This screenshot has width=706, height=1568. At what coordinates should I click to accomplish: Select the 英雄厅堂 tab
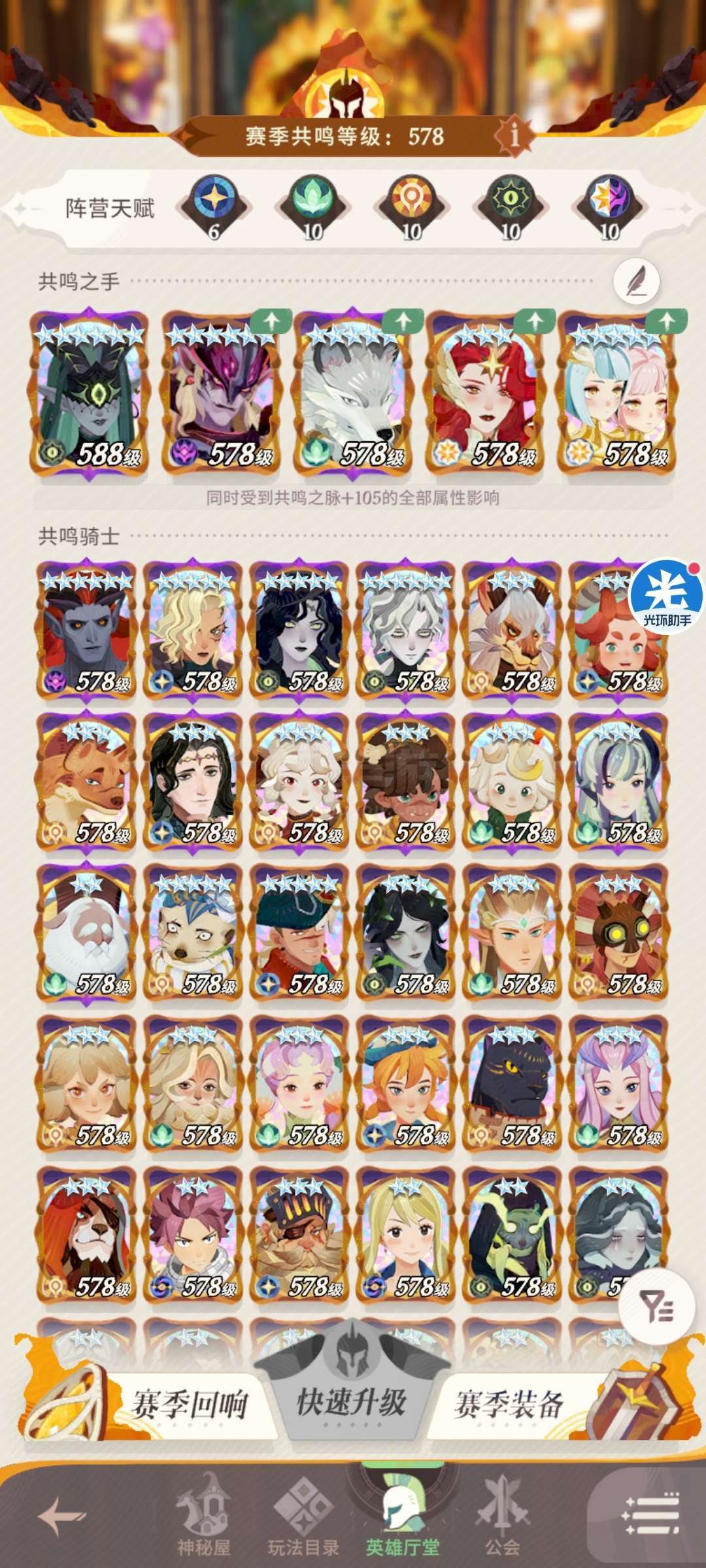pyautogui.click(x=403, y=1516)
